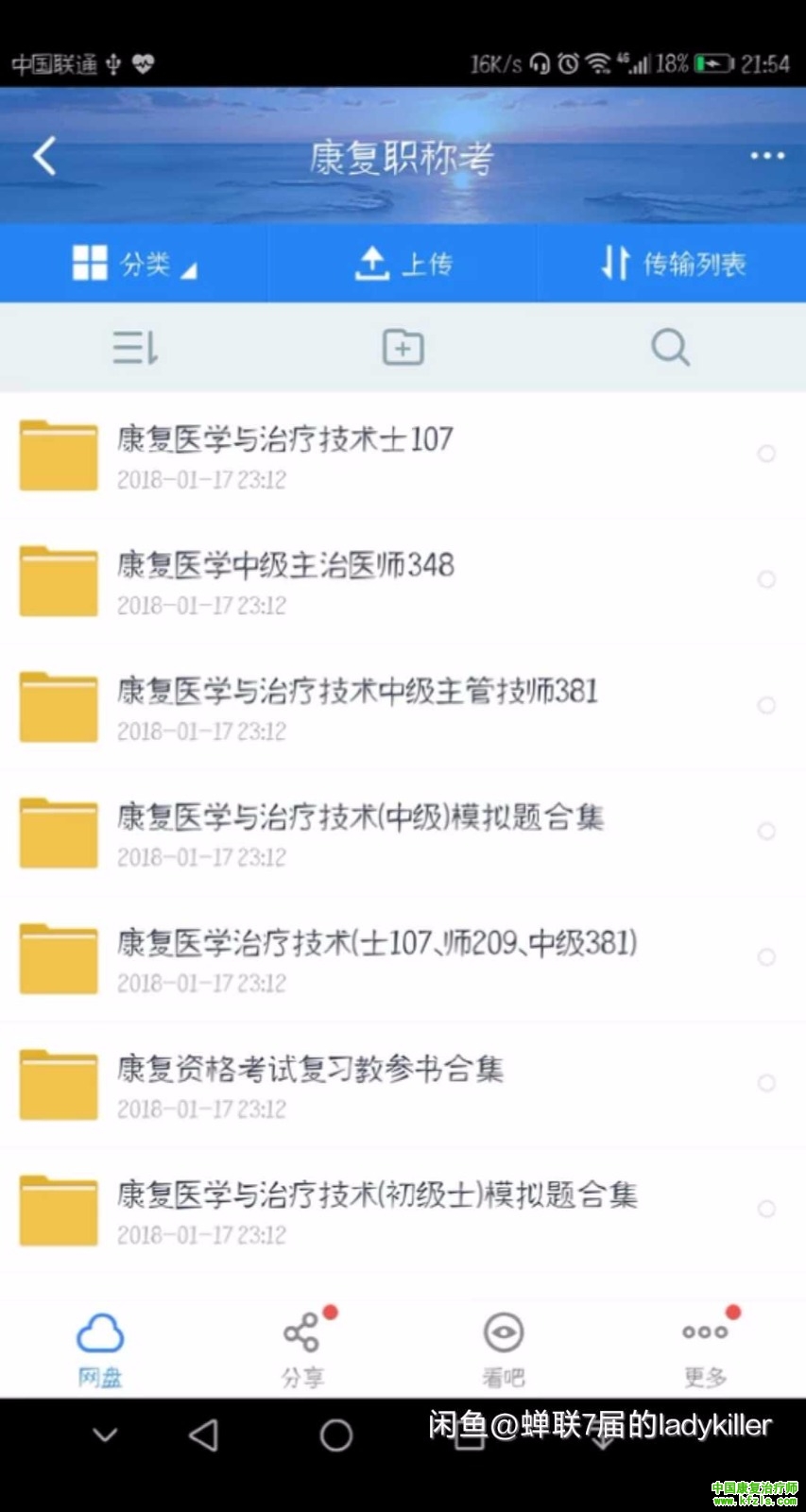Select checkbox for 康复医学与治疗技术士107

[766, 454]
